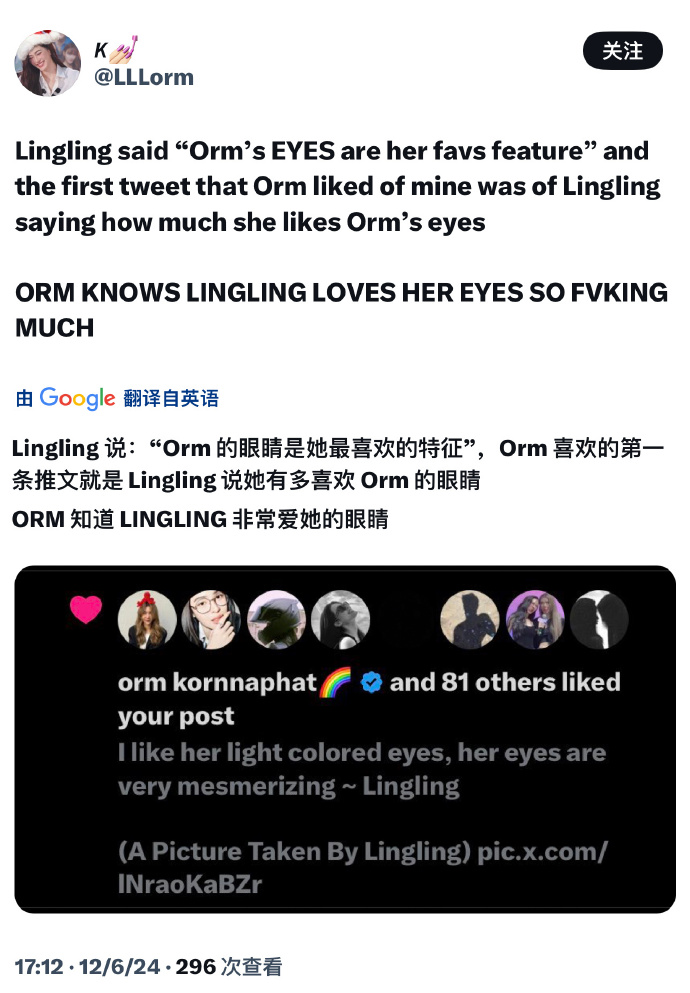Open the attached notification screenshot image

click(345, 738)
